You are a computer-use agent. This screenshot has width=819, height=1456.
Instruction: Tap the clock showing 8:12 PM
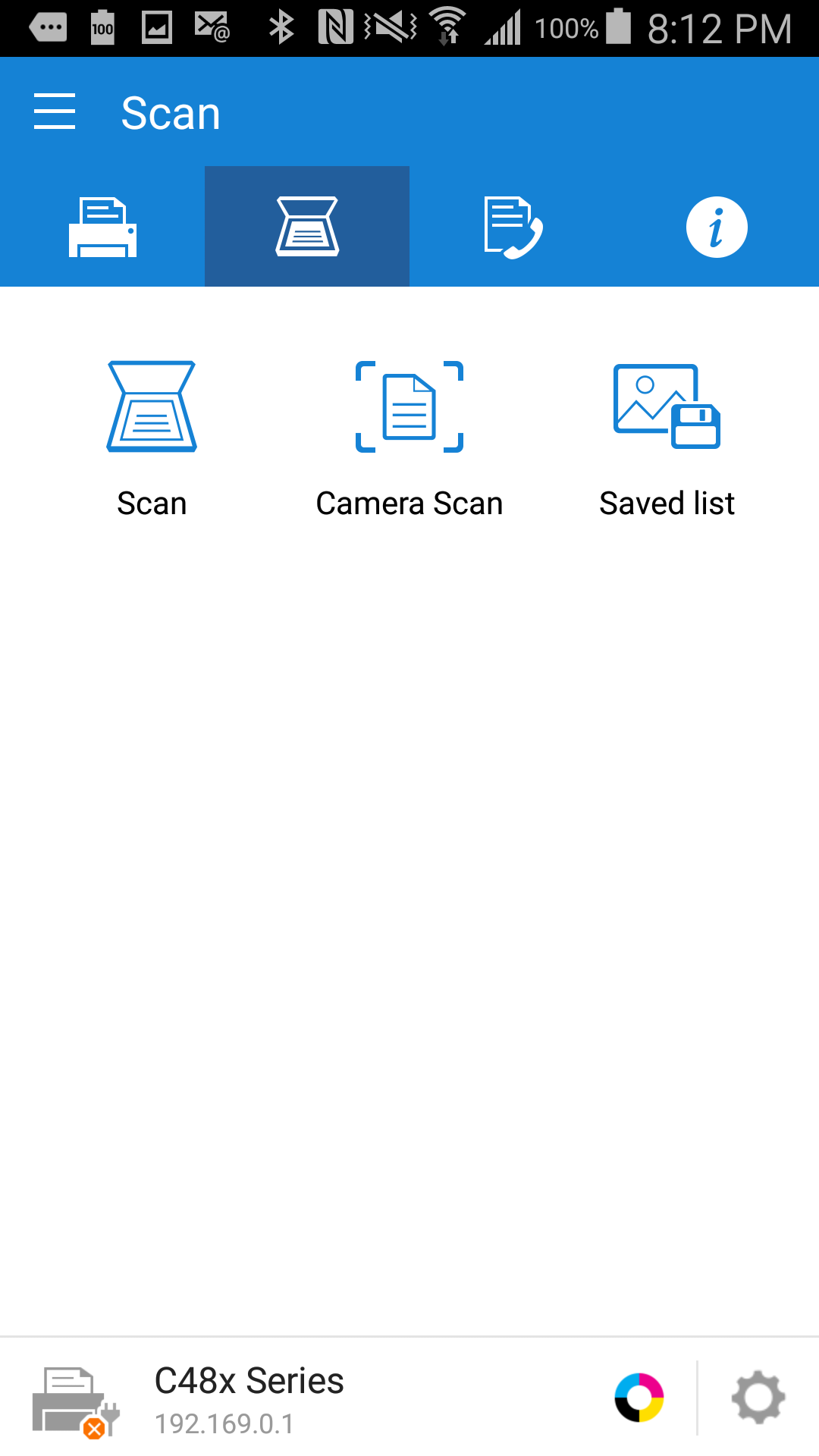coord(717,27)
